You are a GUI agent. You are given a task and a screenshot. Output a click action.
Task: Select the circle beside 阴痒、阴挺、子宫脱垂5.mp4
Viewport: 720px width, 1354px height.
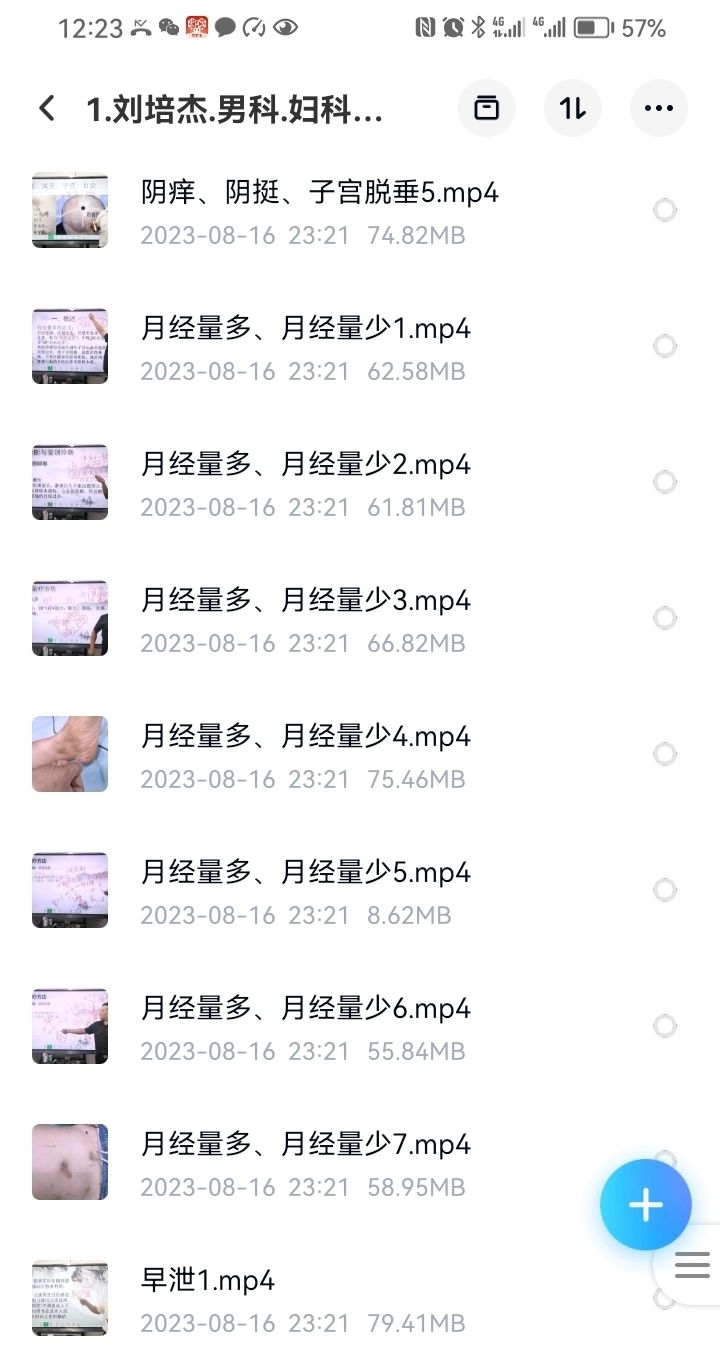click(665, 210)
